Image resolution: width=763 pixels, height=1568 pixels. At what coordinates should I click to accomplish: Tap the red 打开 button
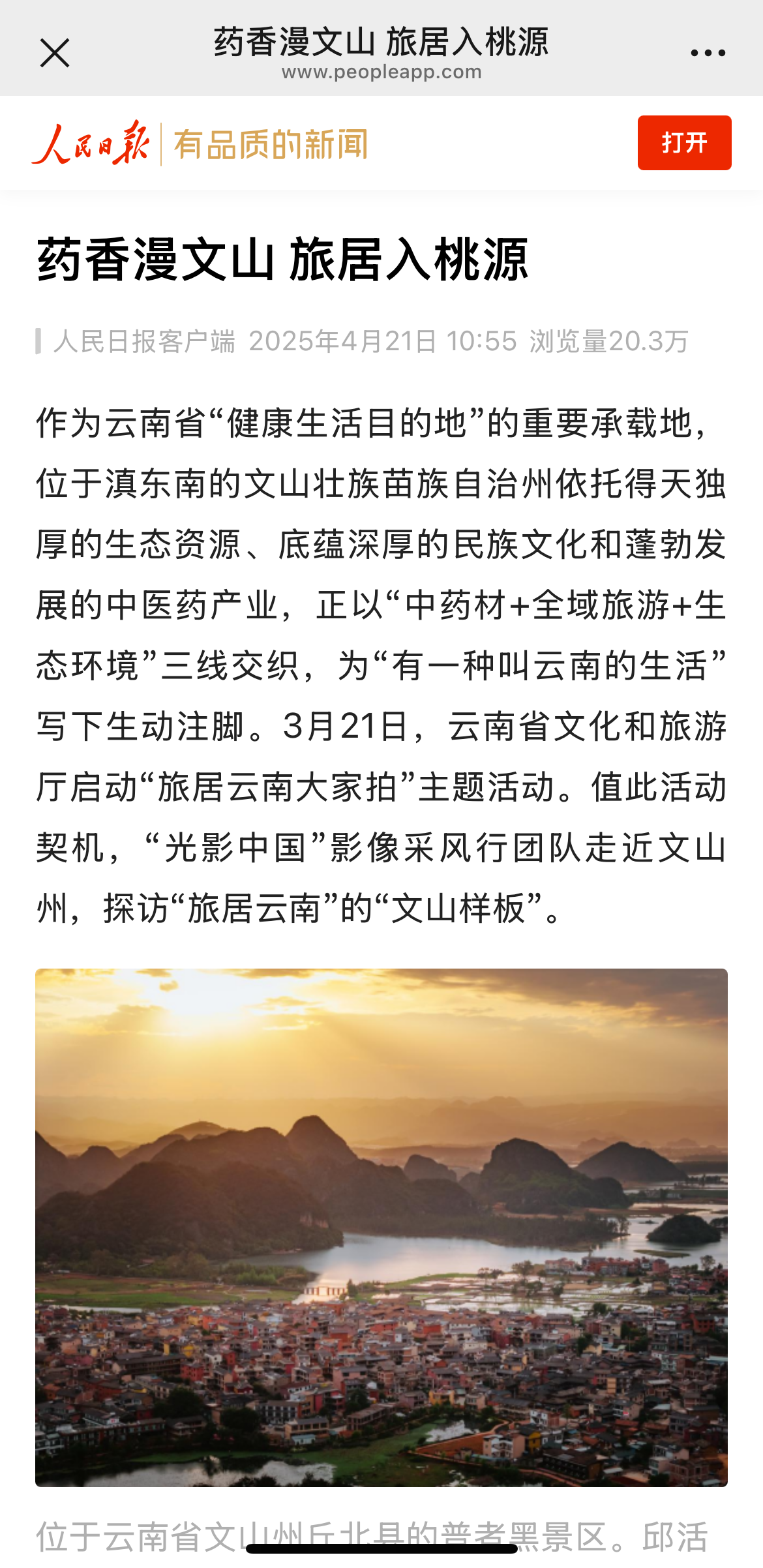click(684, 143)
